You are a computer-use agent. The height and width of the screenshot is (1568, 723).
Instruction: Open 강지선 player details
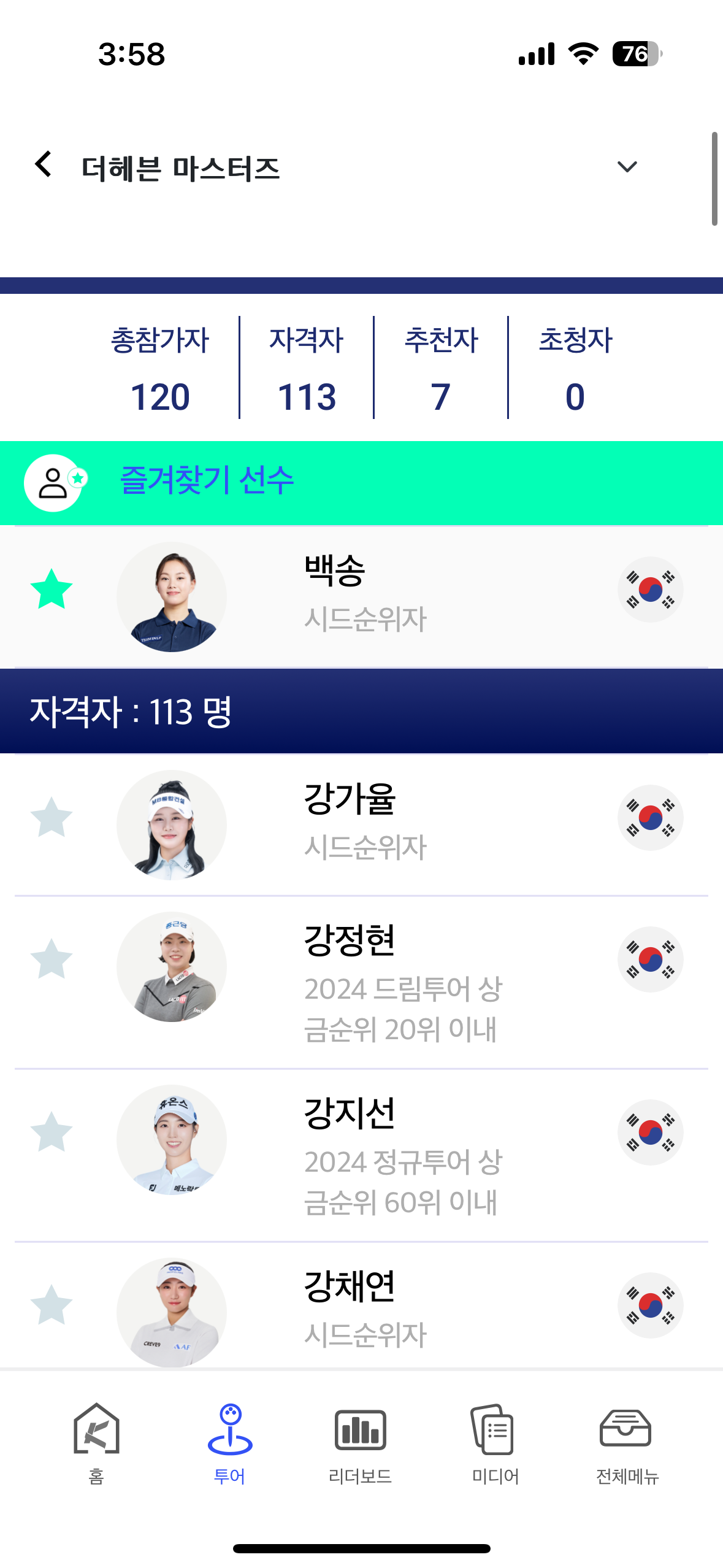(361, 1155)
